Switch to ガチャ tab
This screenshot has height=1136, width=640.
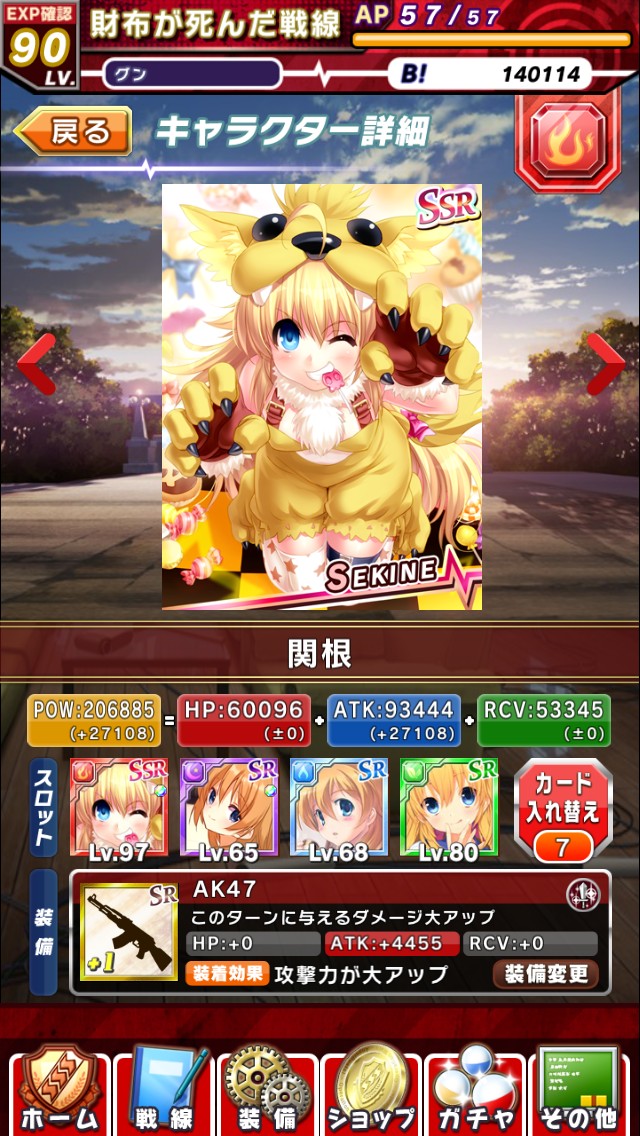475,1091
